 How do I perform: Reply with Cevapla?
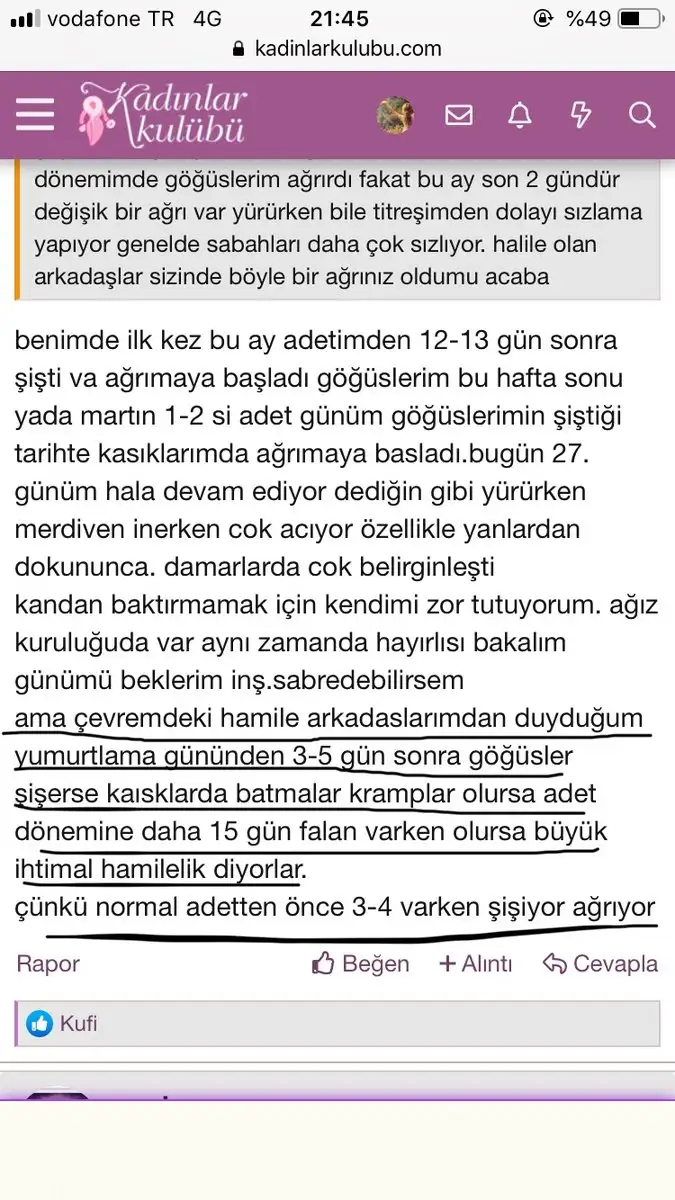click(600, 963)
